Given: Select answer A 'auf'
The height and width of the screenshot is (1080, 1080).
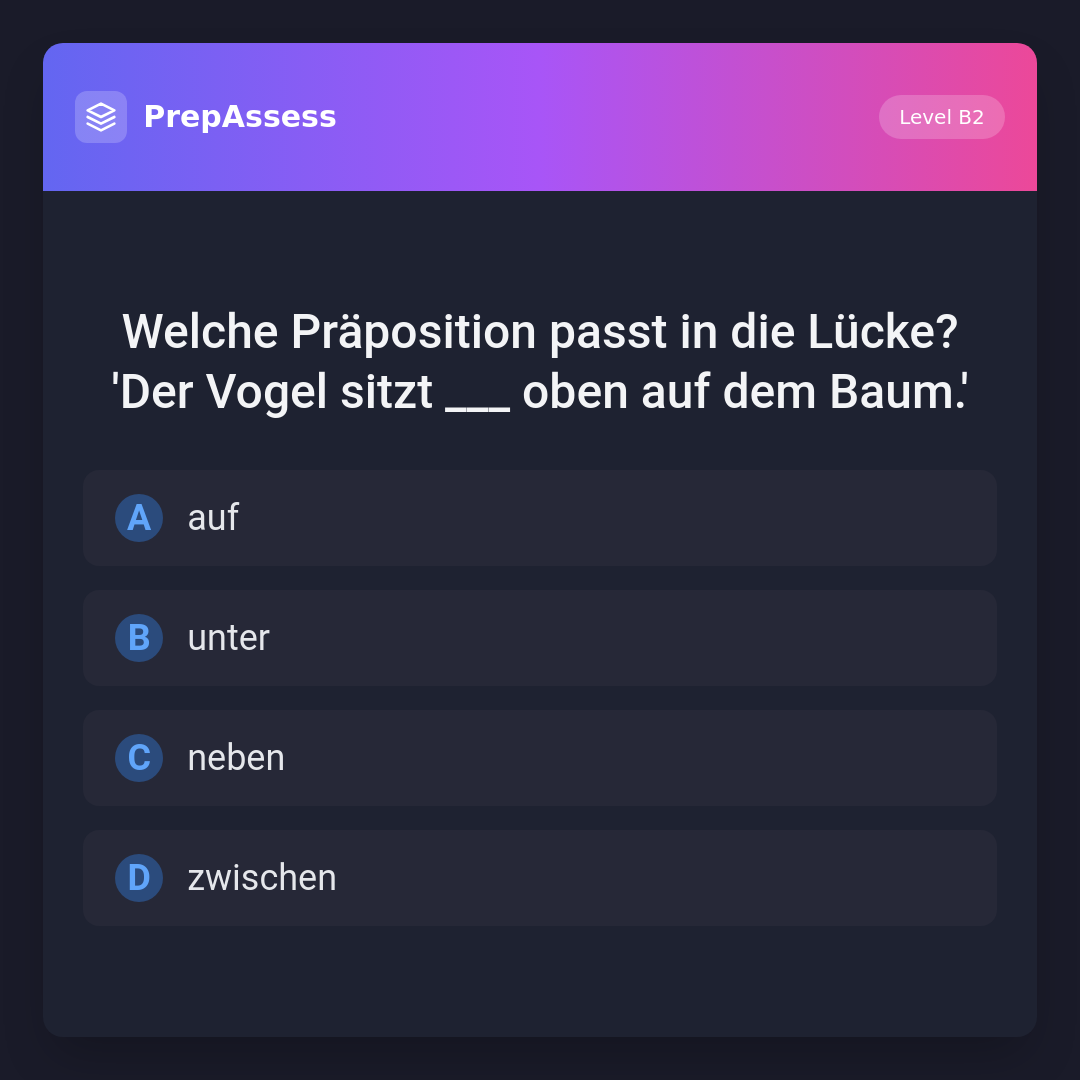Looking at the screenshot, I should click(540, 518).
